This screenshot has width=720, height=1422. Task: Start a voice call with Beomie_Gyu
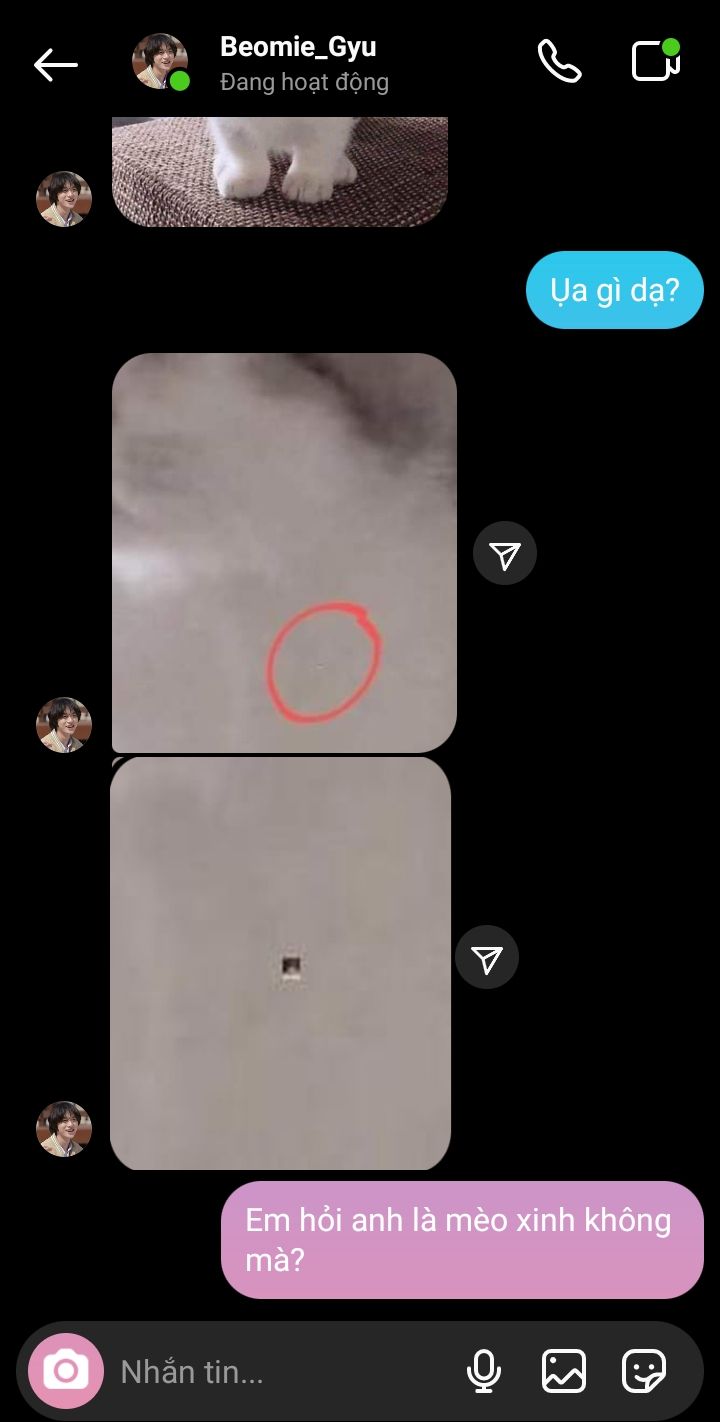pyautogui.click(x=559, y=62)
